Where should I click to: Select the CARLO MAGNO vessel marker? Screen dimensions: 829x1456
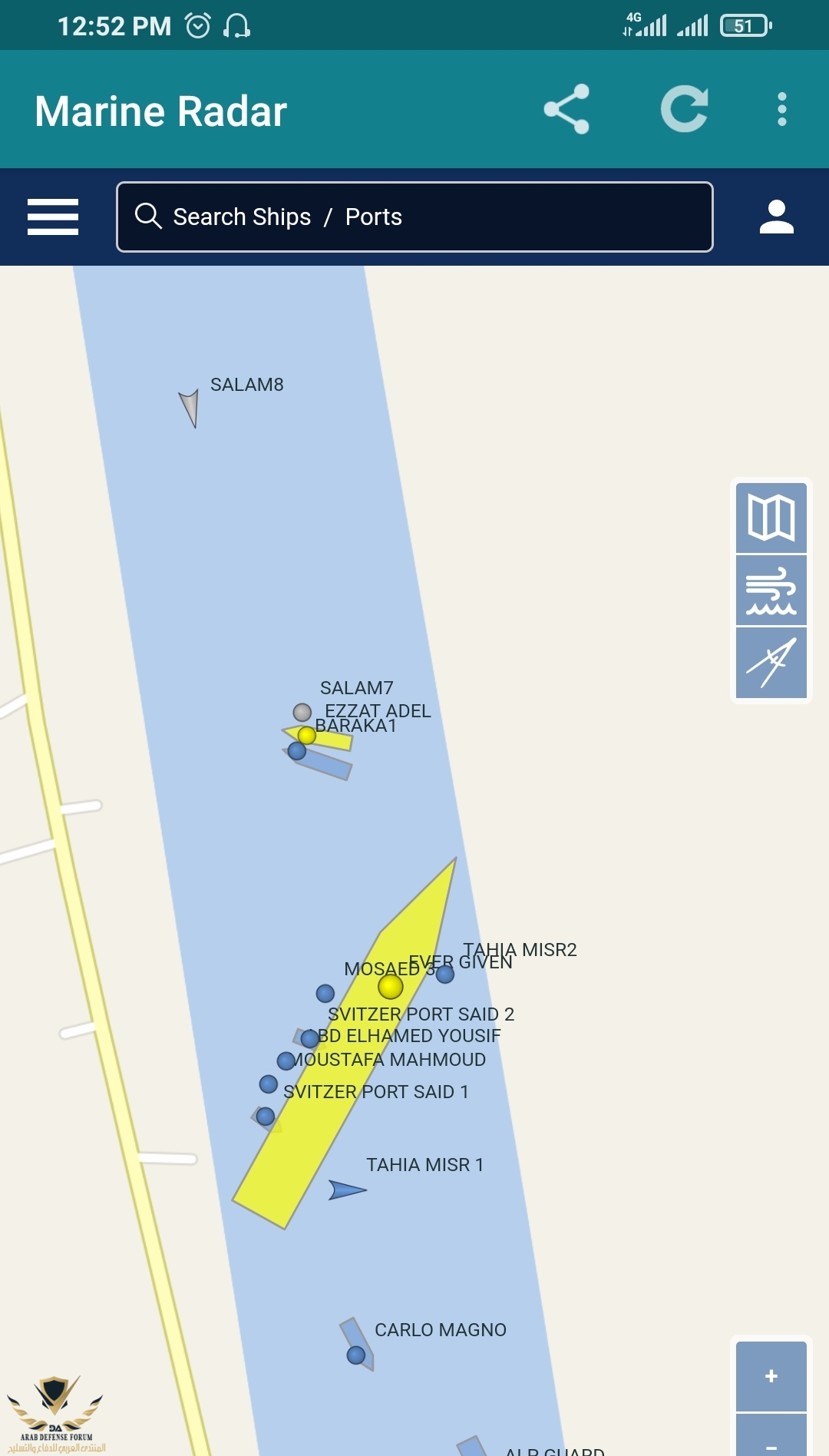coord(356,1355)
